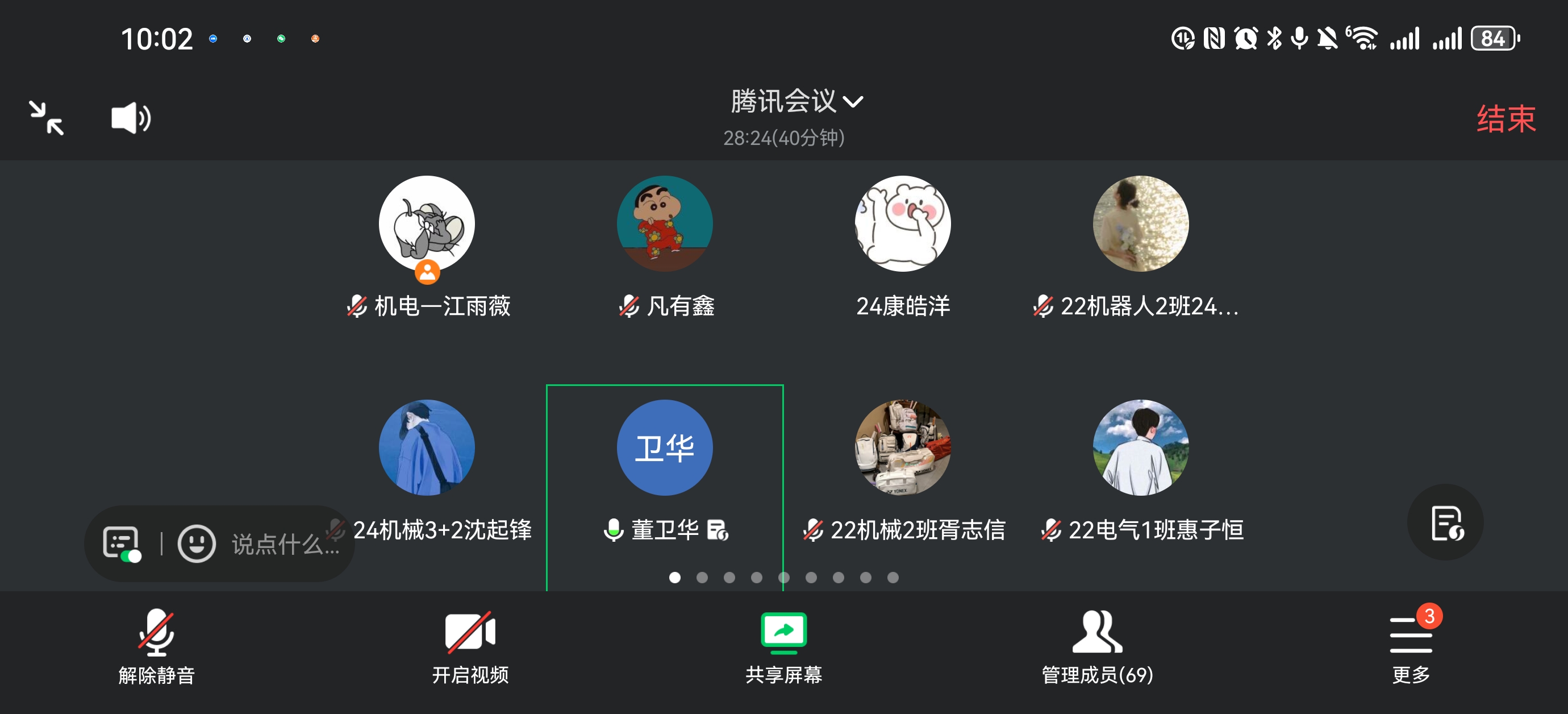
Task: Type a chat message in 说点什么
Action: pos(283,544)
